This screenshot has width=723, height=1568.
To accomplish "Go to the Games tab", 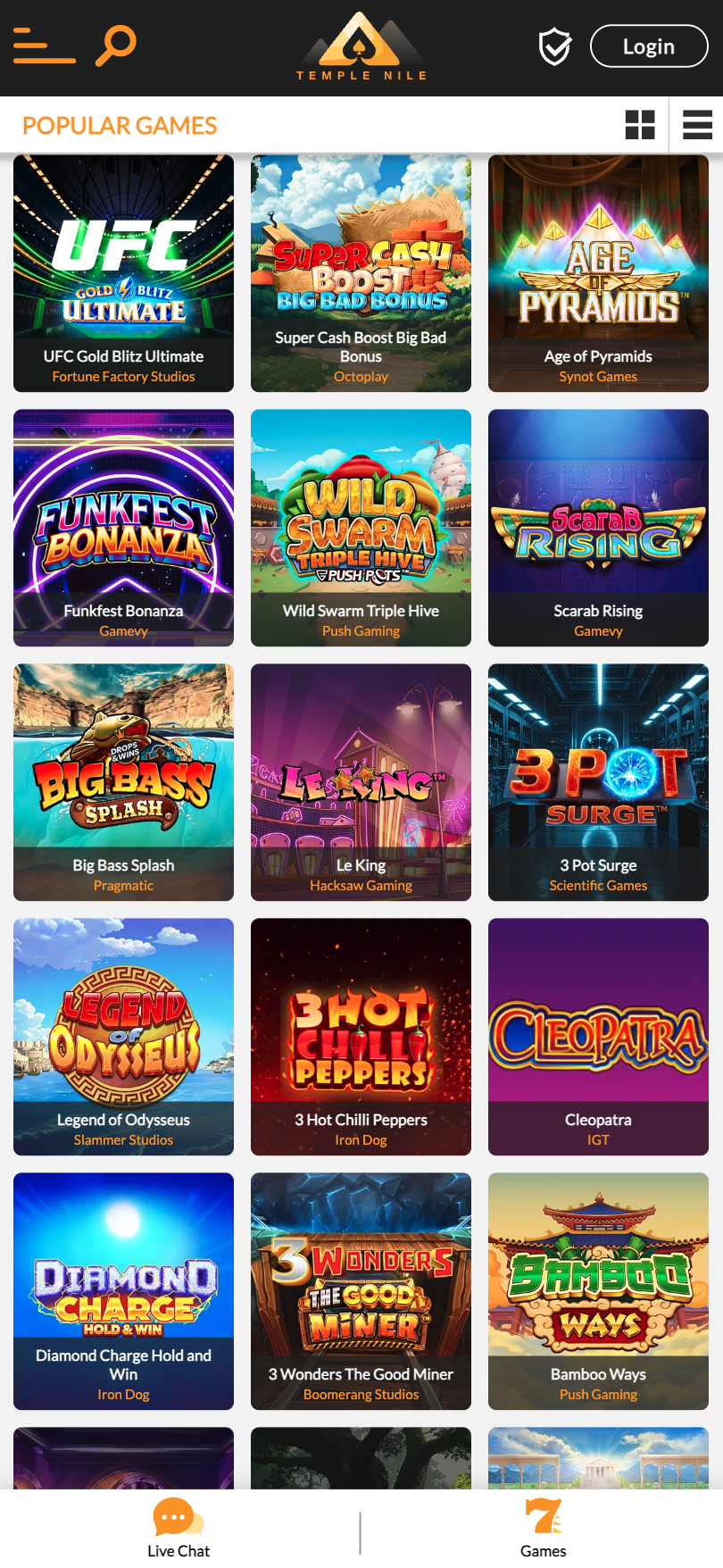I will (x=543, y=1528).
